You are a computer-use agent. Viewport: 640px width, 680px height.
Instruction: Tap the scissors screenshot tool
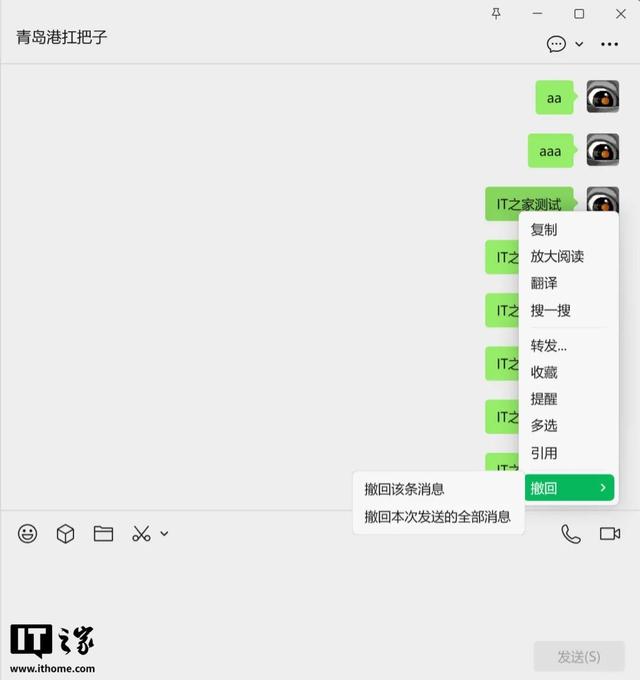[x=141, y=534]
